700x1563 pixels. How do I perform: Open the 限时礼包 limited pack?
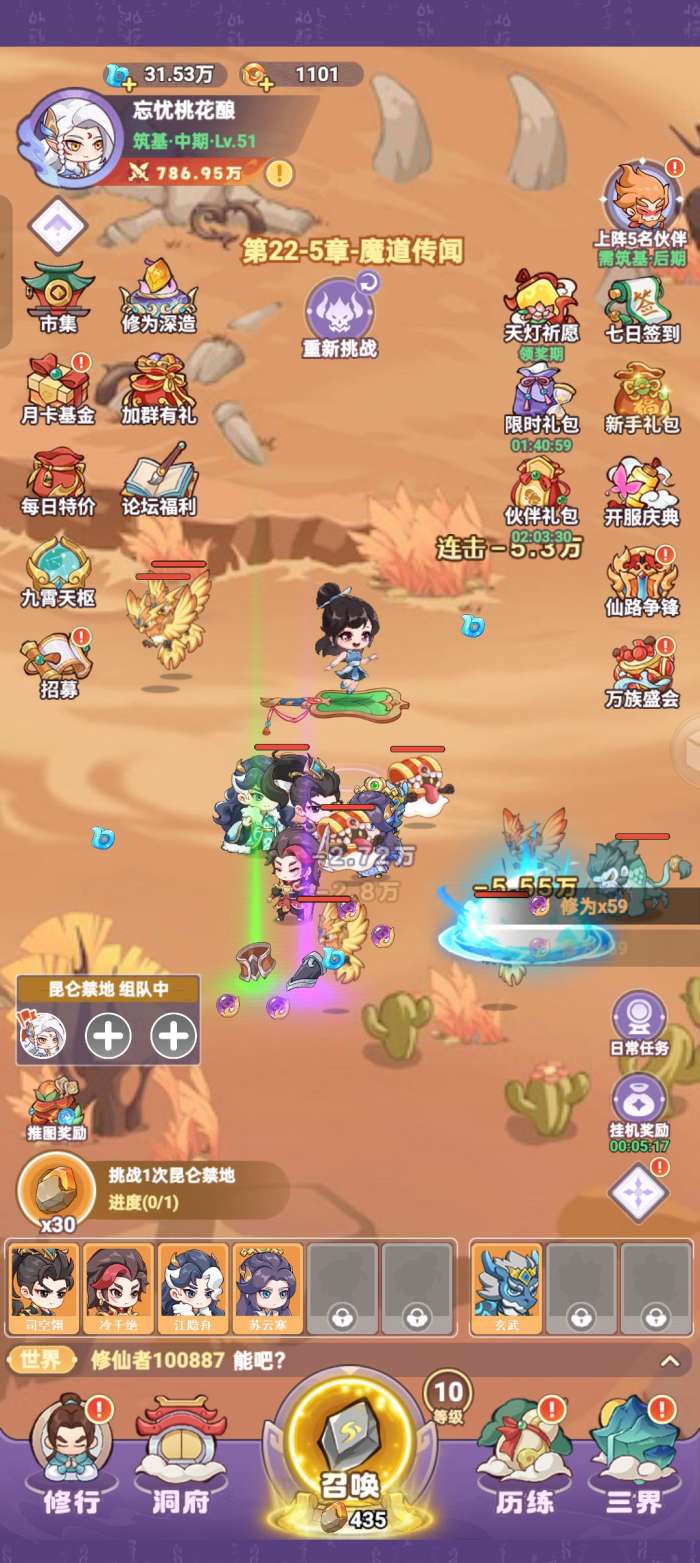coord(541,397)
